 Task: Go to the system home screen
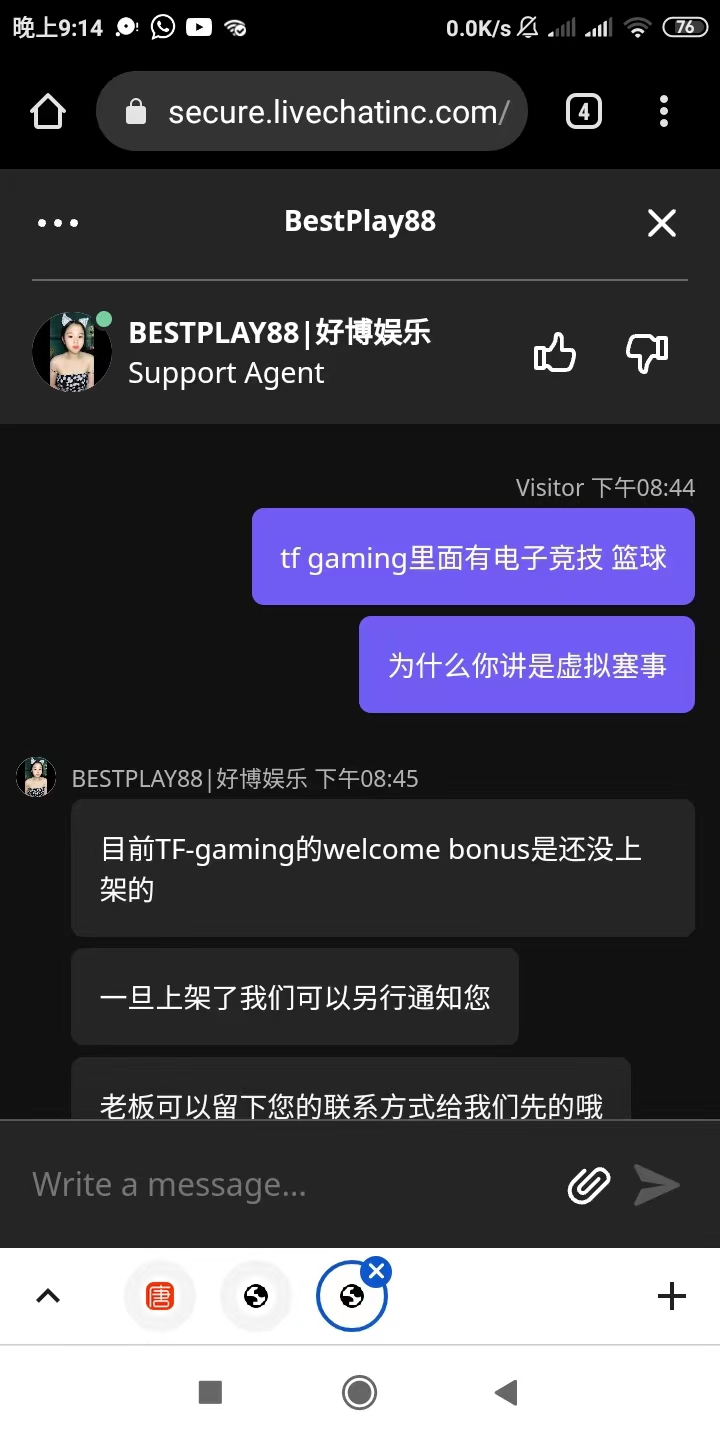click(359, 1392)
